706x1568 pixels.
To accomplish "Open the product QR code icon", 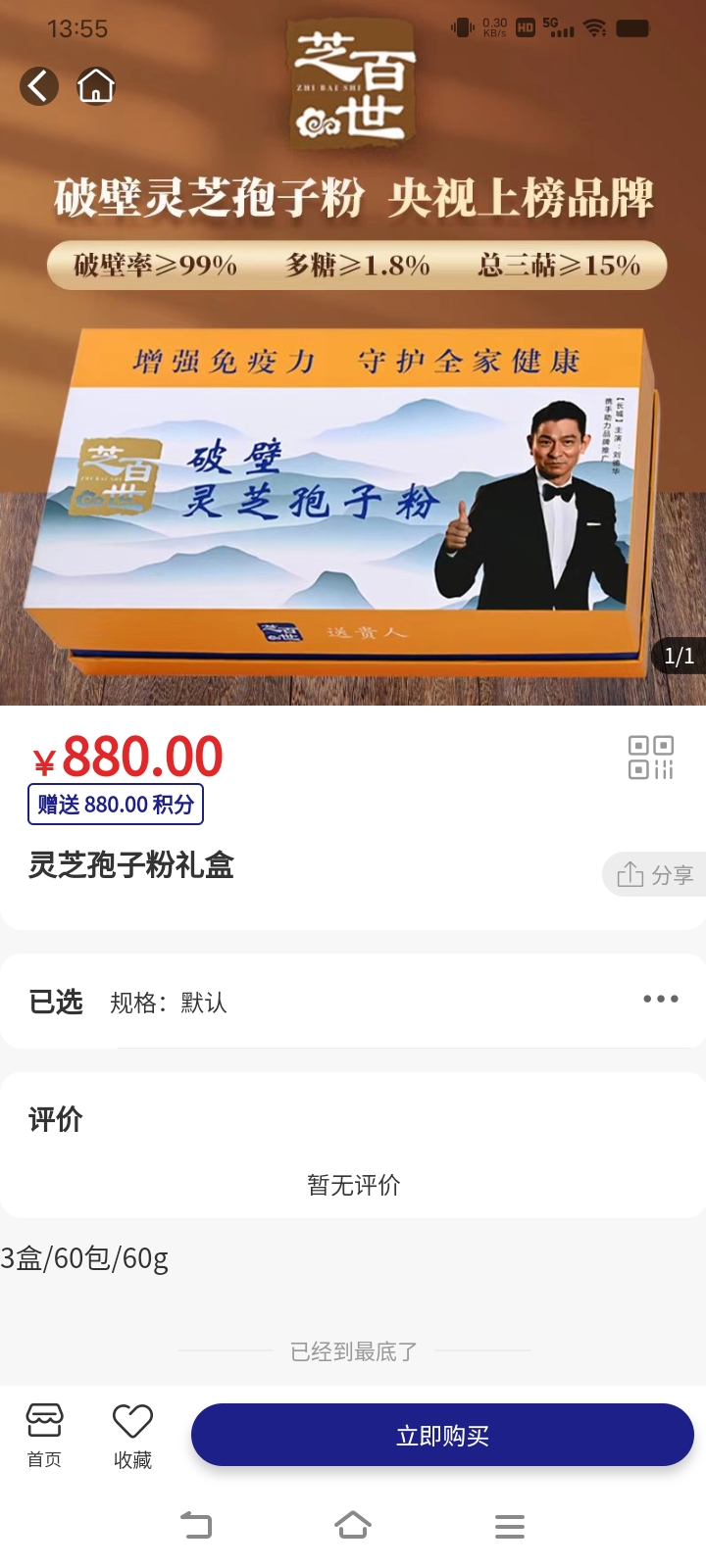I will (651, 758).
